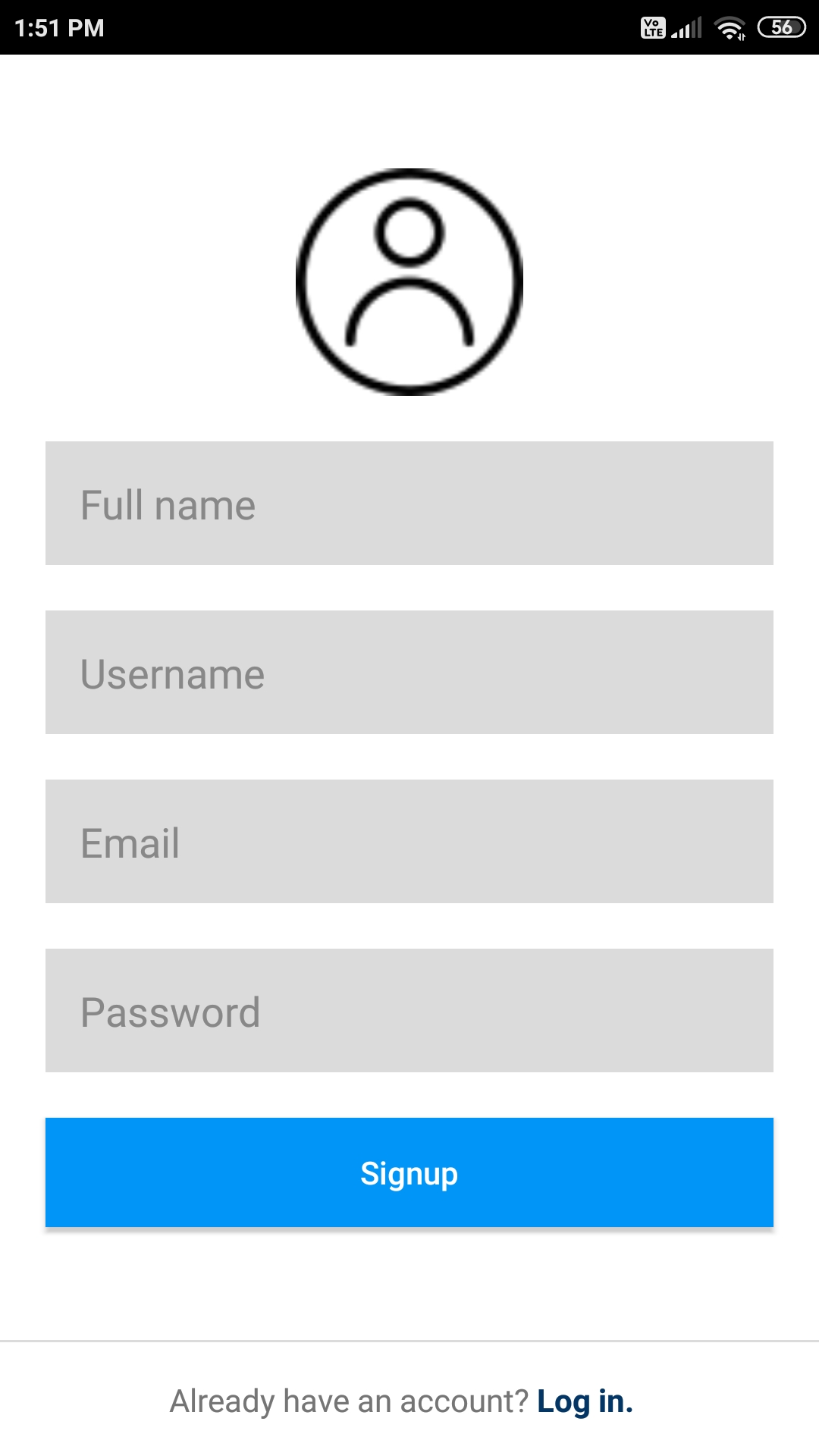Image resolution: width=819 pixels, height=1456 pixels.
Task: Enter the Password field
Action: click(x=409, y=1011)
